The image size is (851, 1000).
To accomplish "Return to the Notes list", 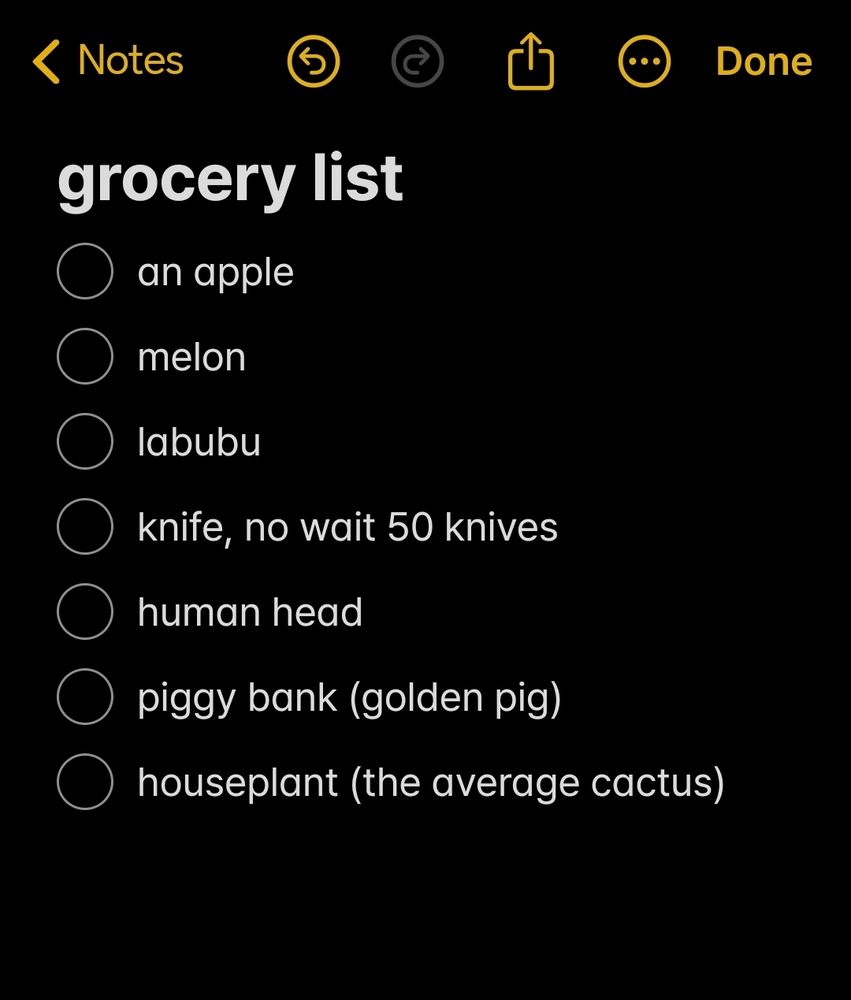I will [107, 61].
